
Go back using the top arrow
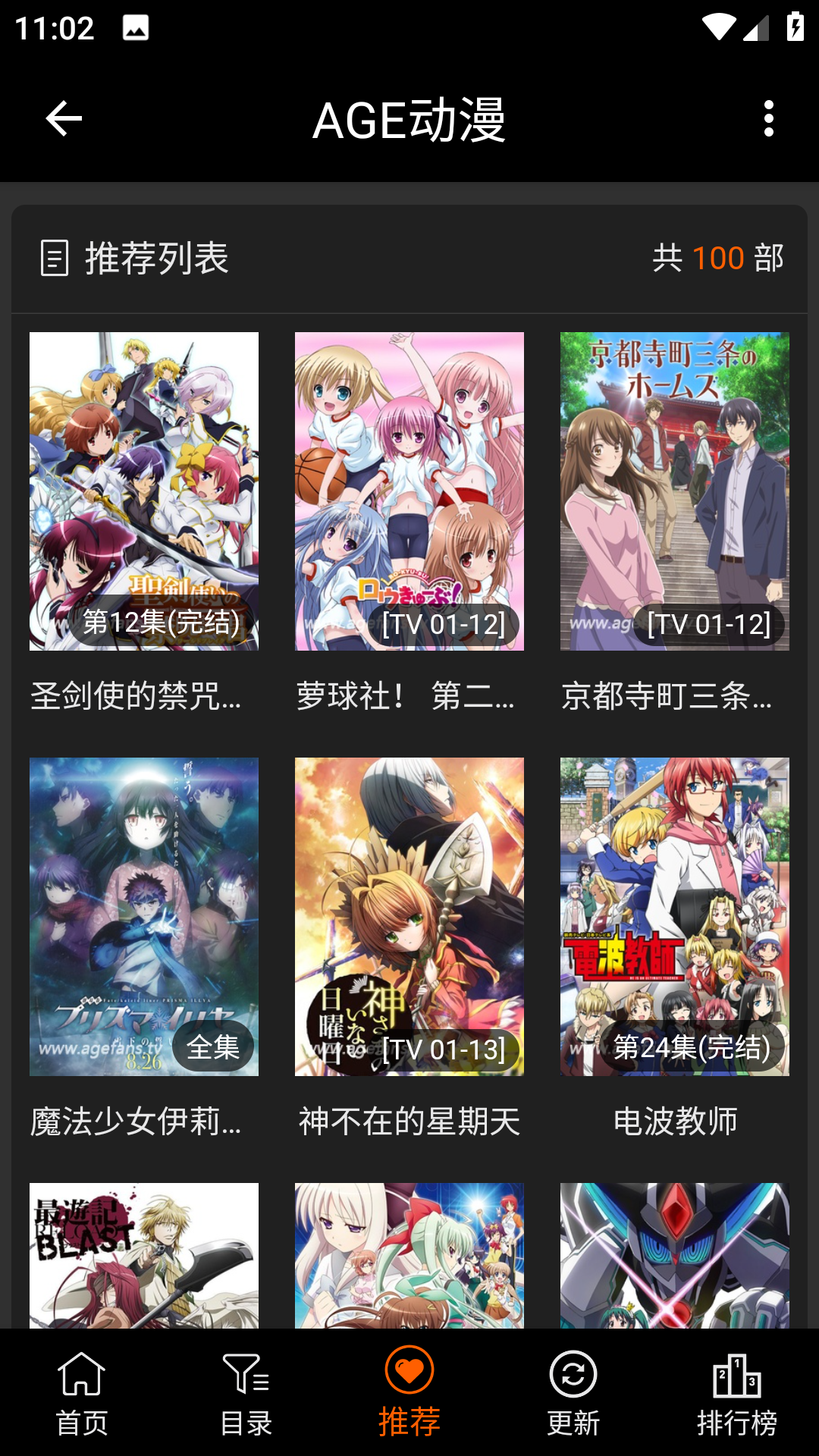[64, 118]
